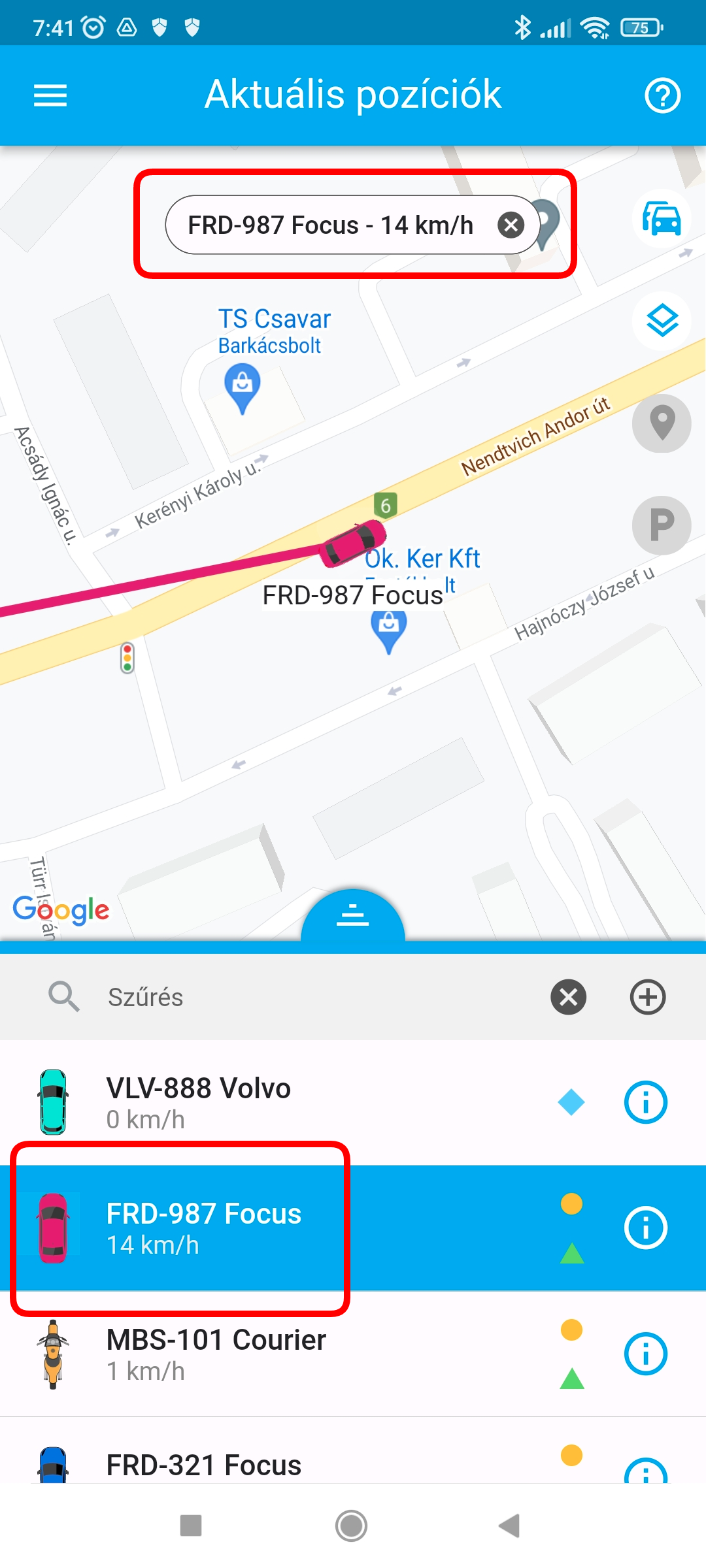The width and height of the screenshot is (706, 1568).
Task: Tap the vehicles icon on the map
Action: [x=662, y=218]
